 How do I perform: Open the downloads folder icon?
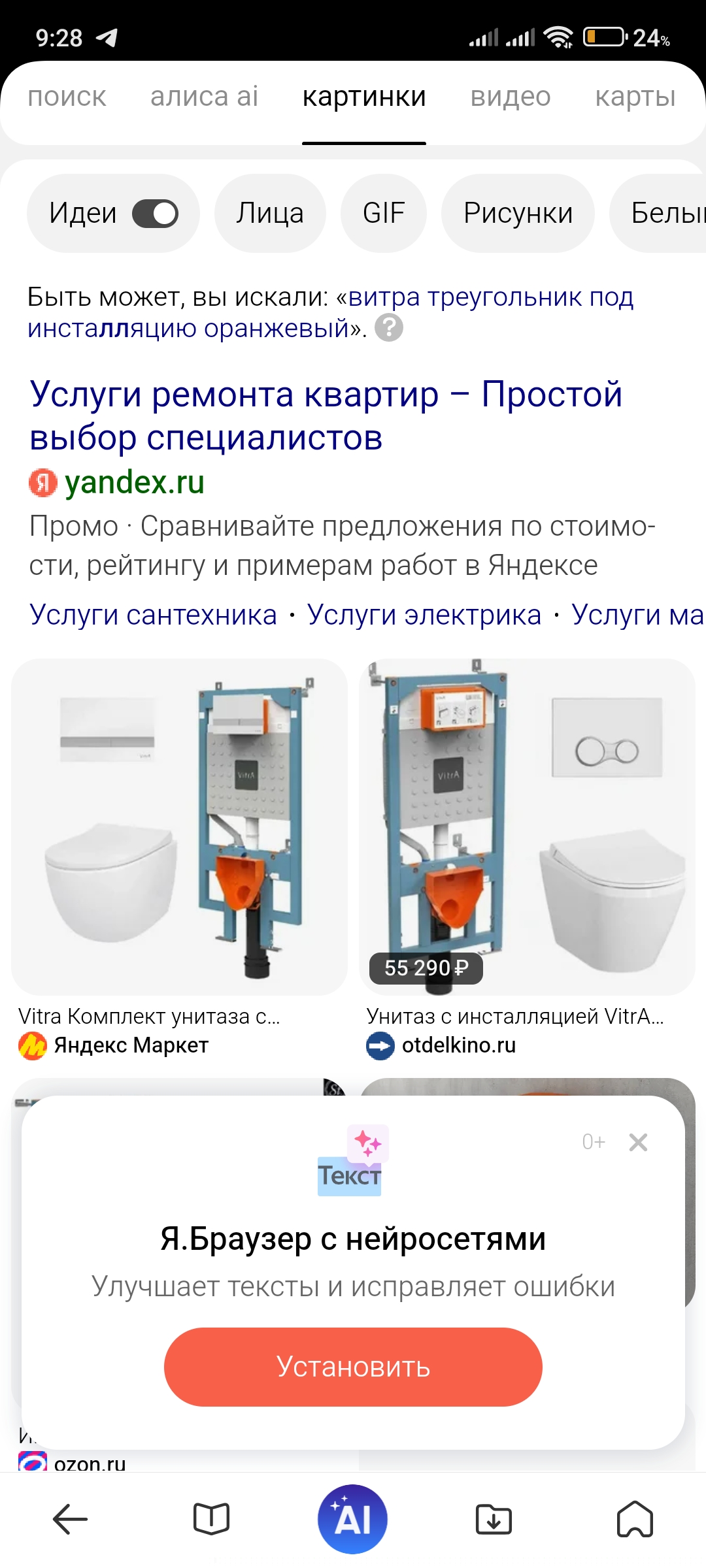click(x=494, y=1519)
